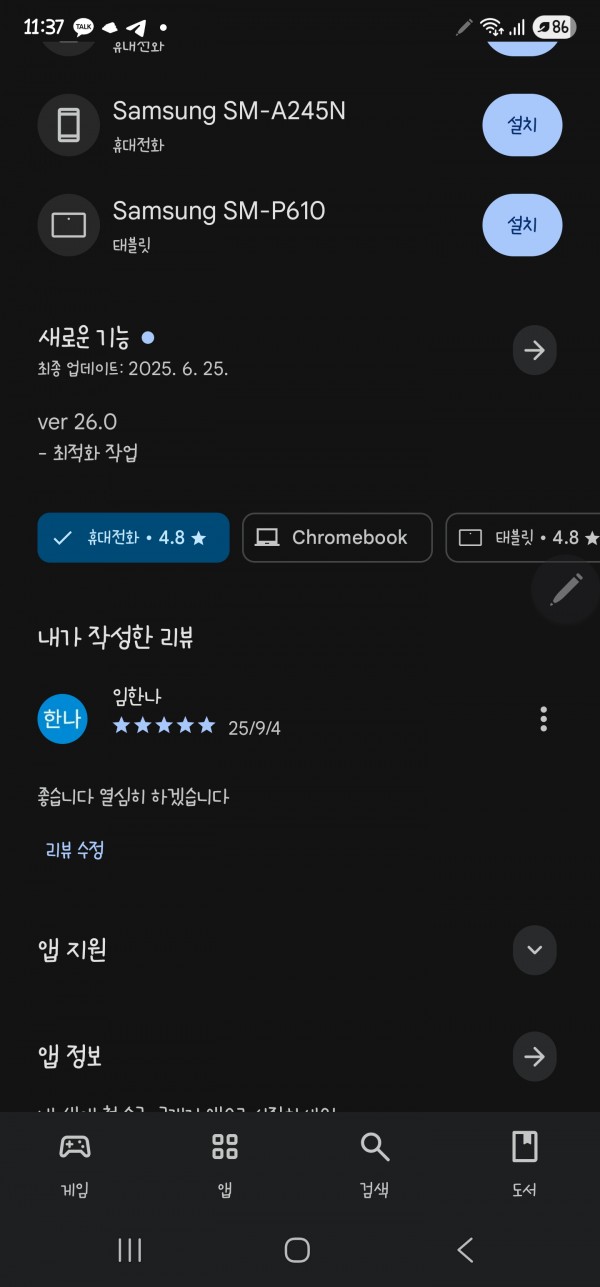Open the overflow menu on 임한나's review
The width and height of the screenshot is (600, 1287).
[x=543, y=719]
